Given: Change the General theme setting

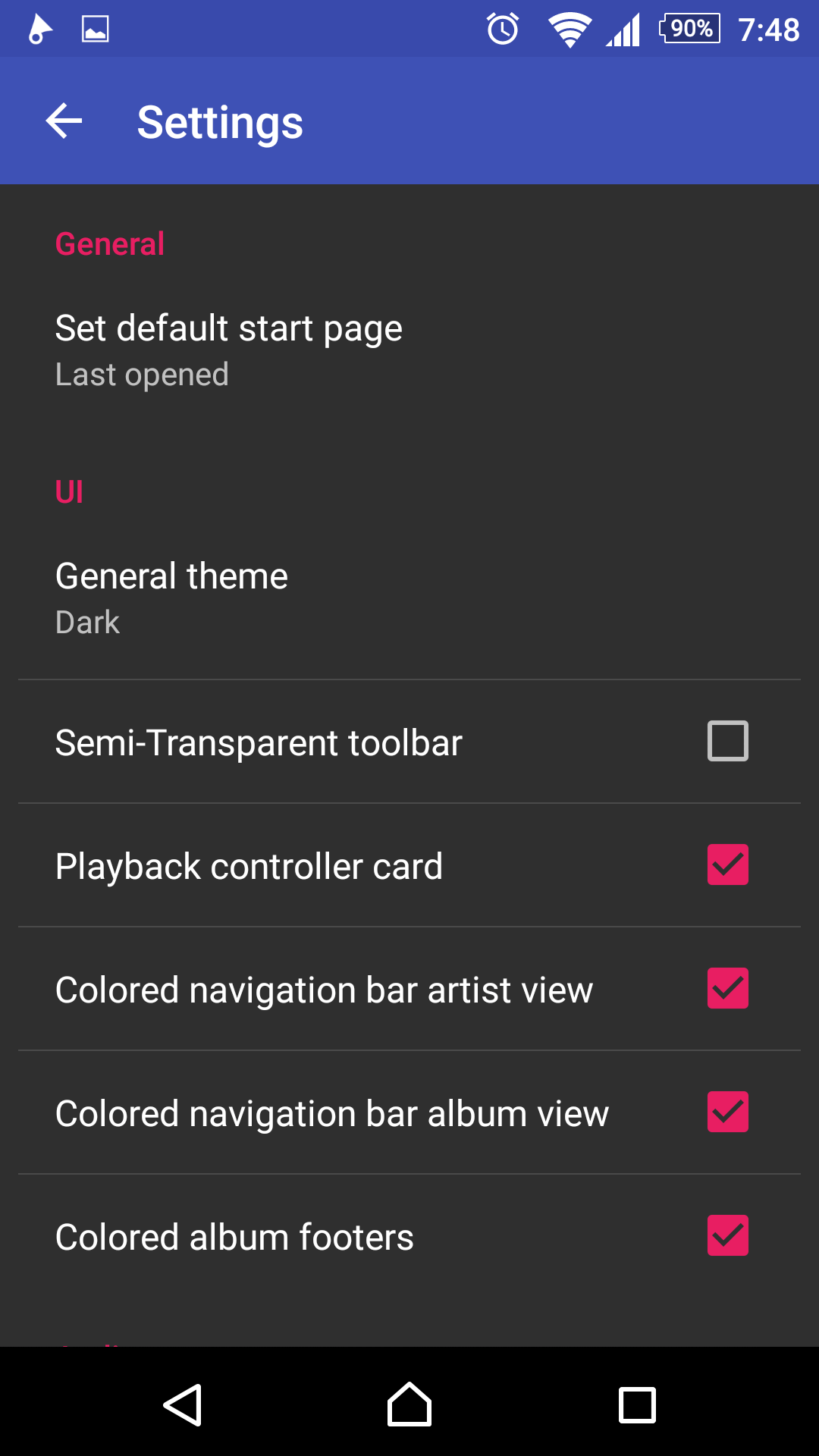Looking at the screenshot, I should (409, 598).
